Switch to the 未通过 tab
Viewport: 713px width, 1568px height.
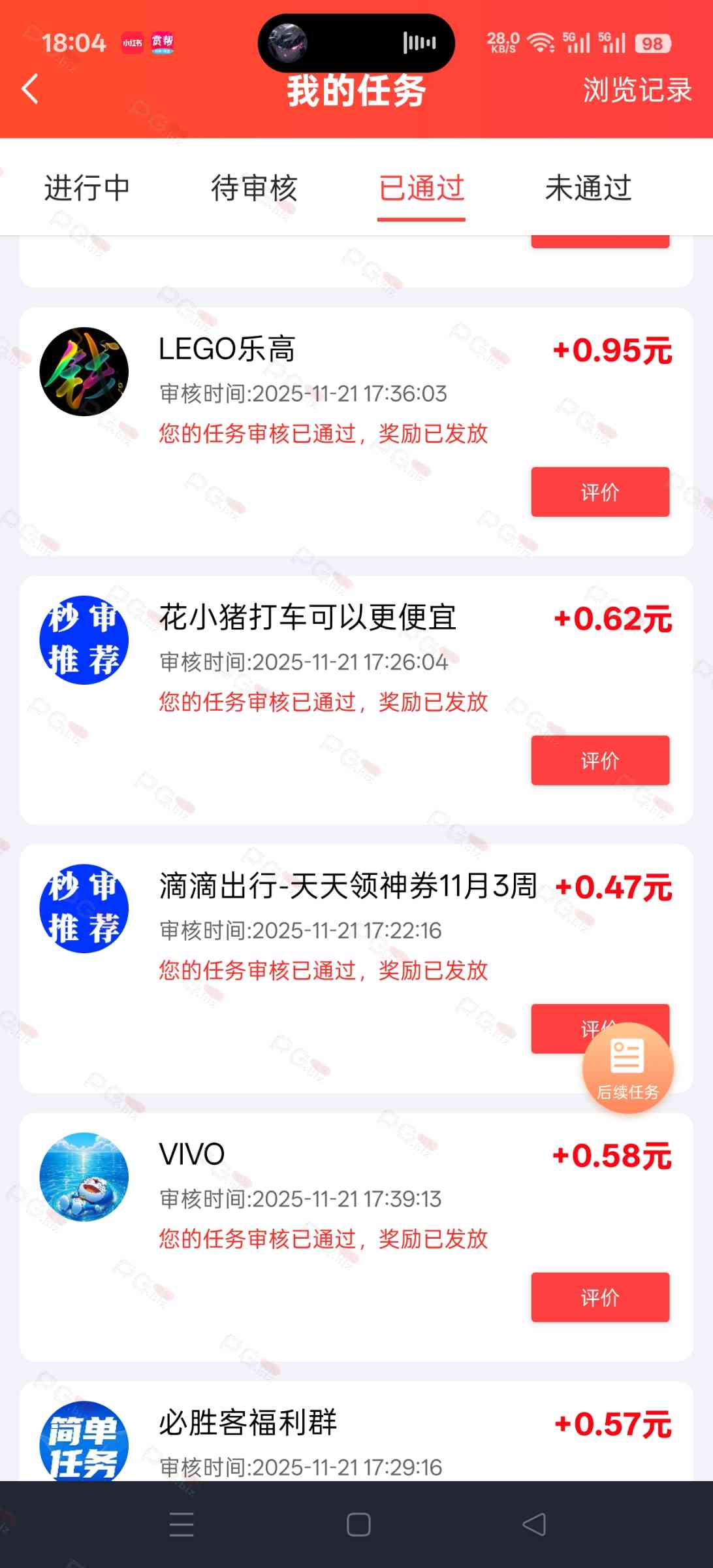point(588,188)
